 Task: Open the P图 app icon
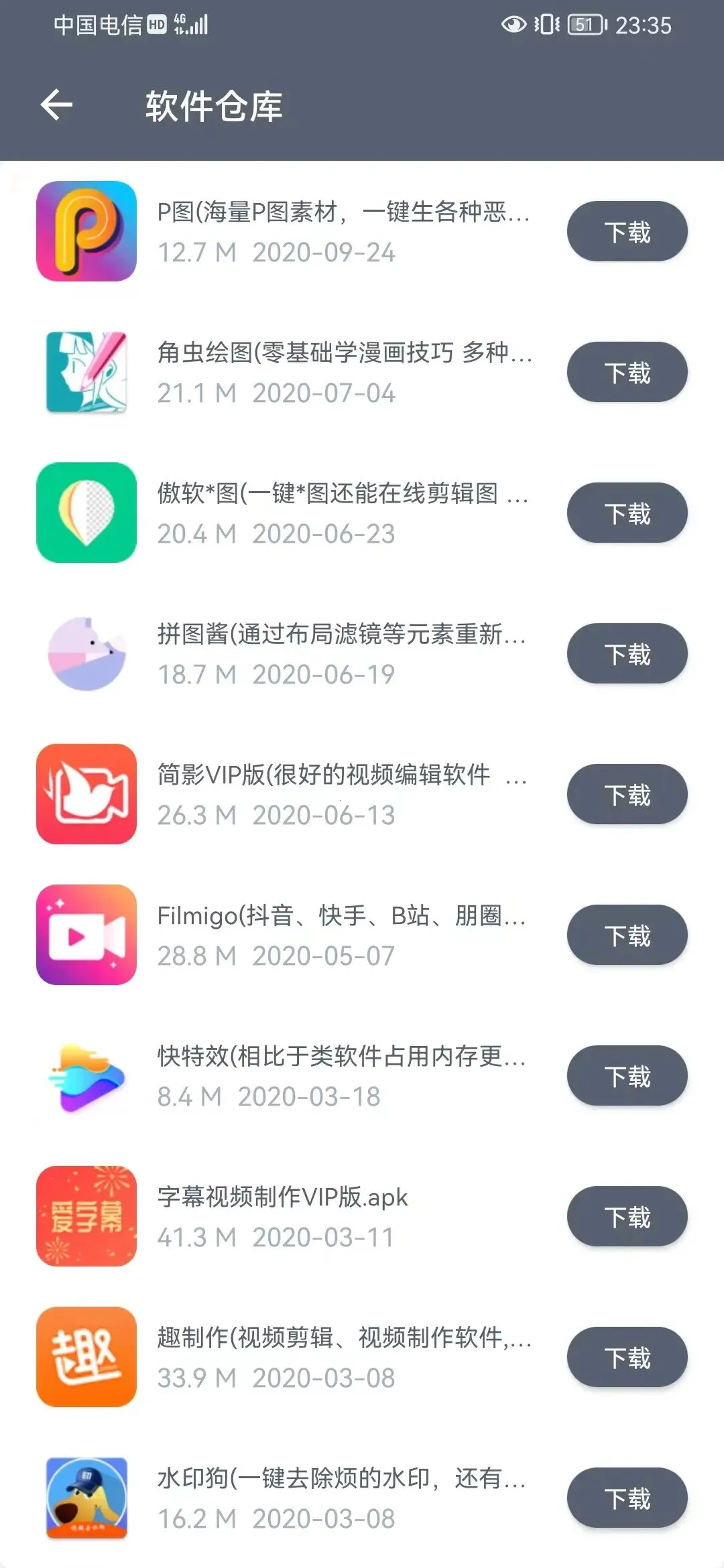coord(86,231)
